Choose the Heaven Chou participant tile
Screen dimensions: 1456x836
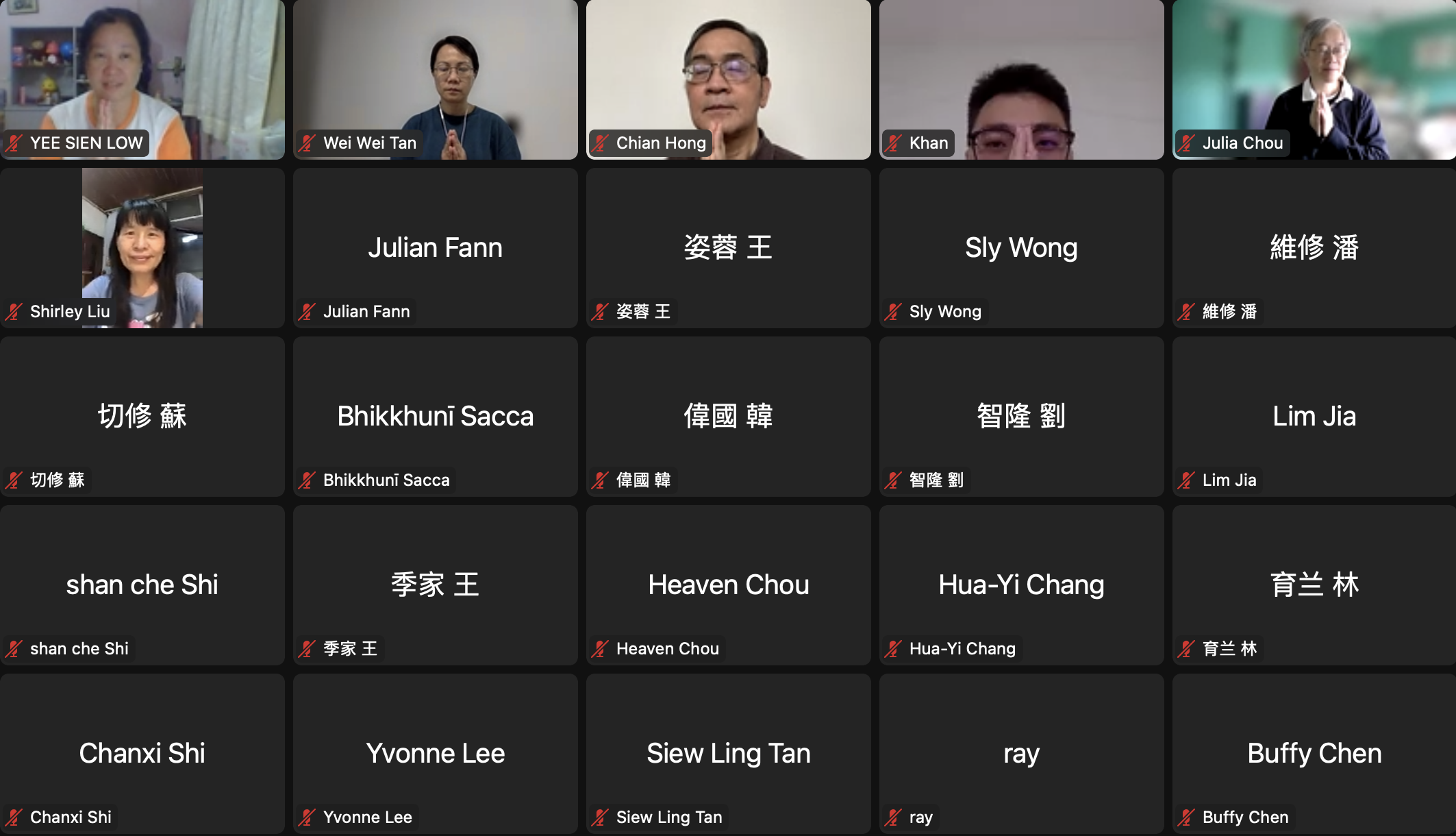click(728, 585)
